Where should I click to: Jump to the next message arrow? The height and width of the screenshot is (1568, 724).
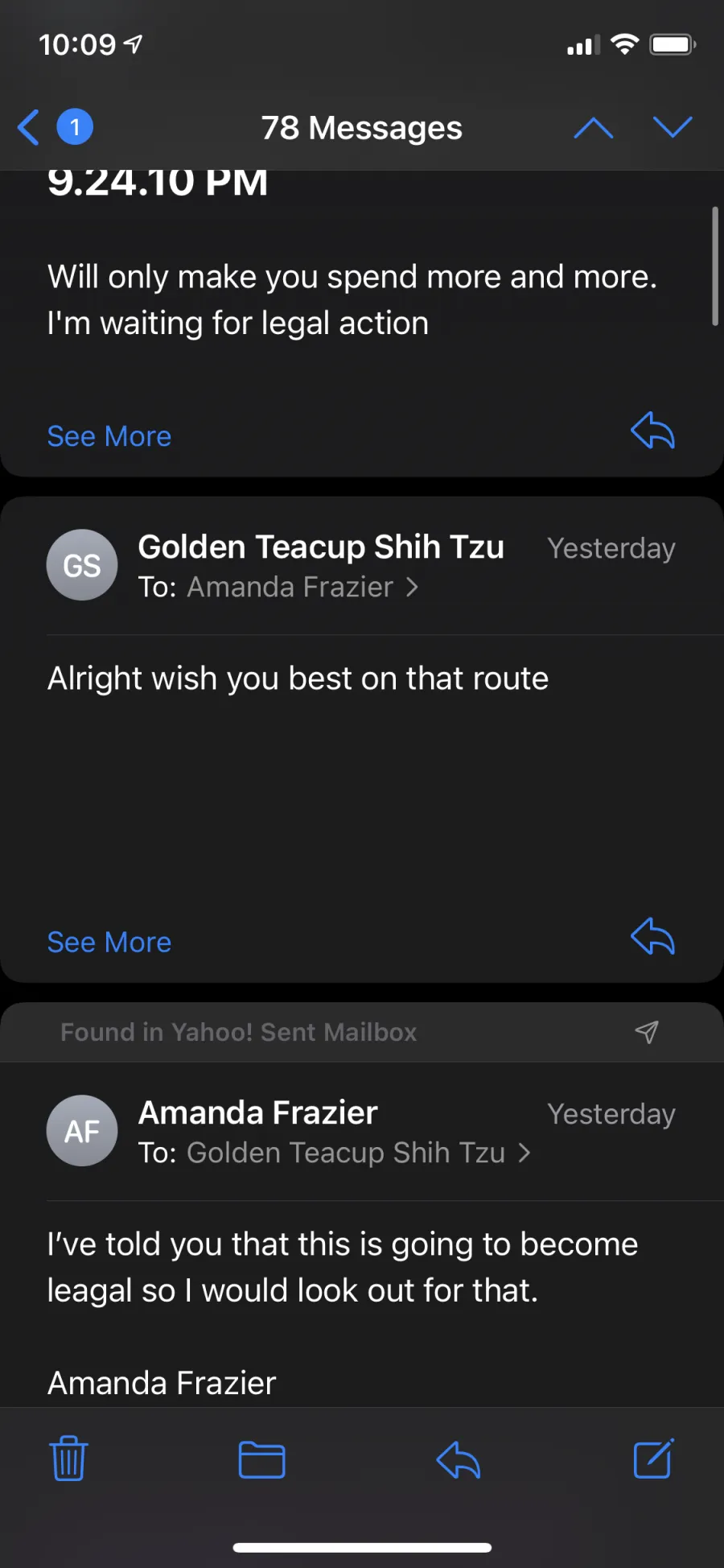(x=673, y=127)
